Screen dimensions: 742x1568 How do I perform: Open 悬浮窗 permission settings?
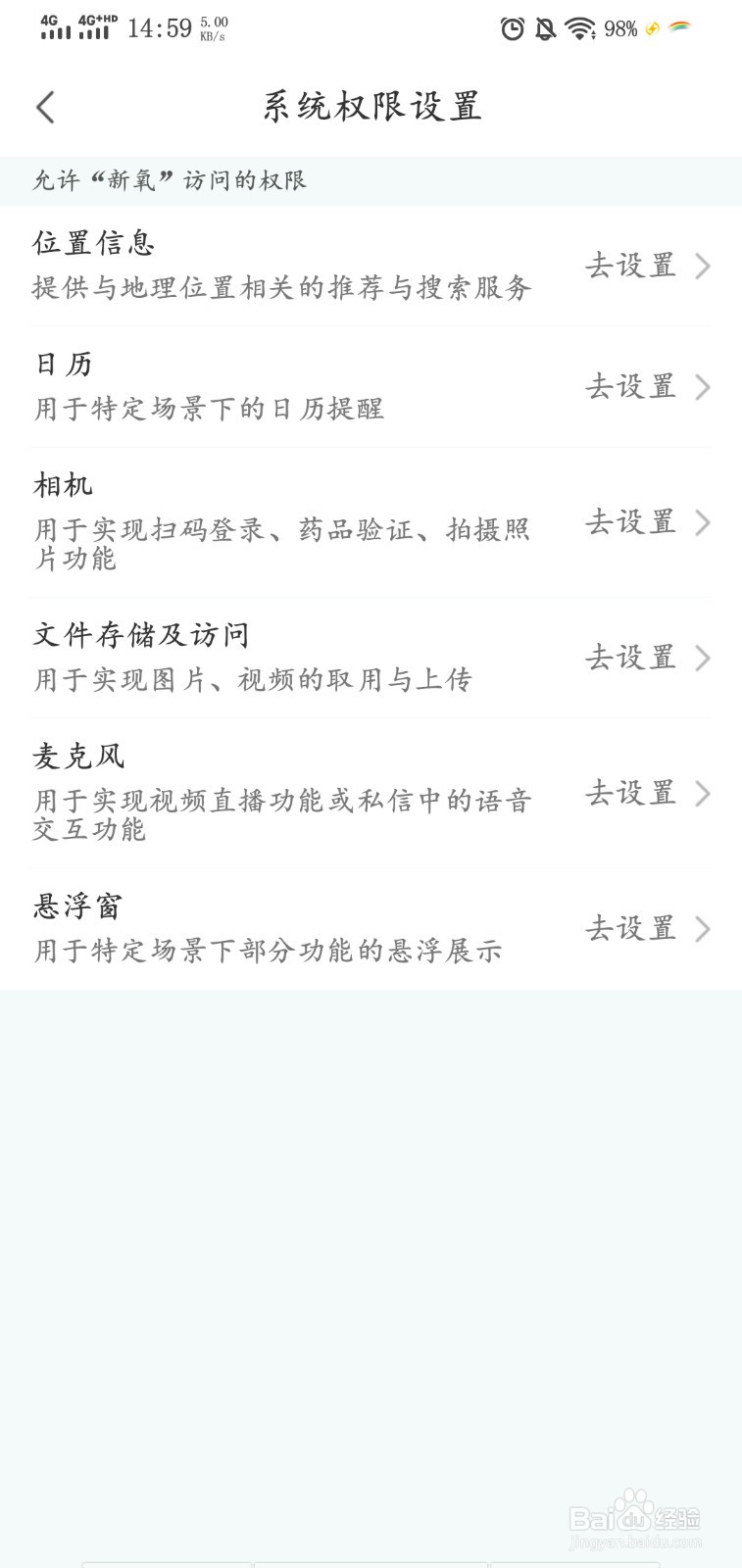tap(371, 928)
